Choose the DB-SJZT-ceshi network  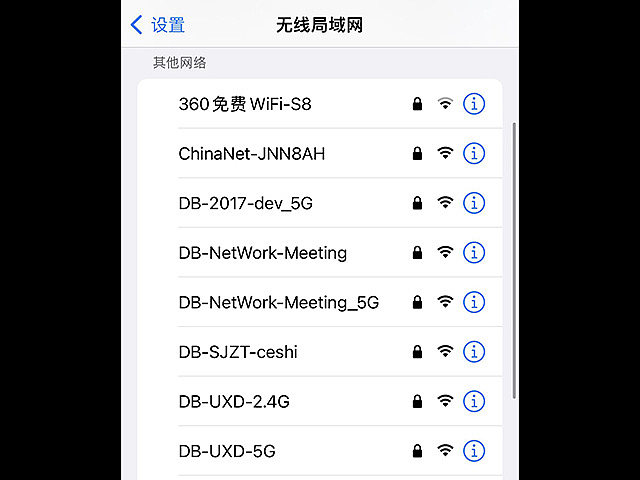[238, 352]
